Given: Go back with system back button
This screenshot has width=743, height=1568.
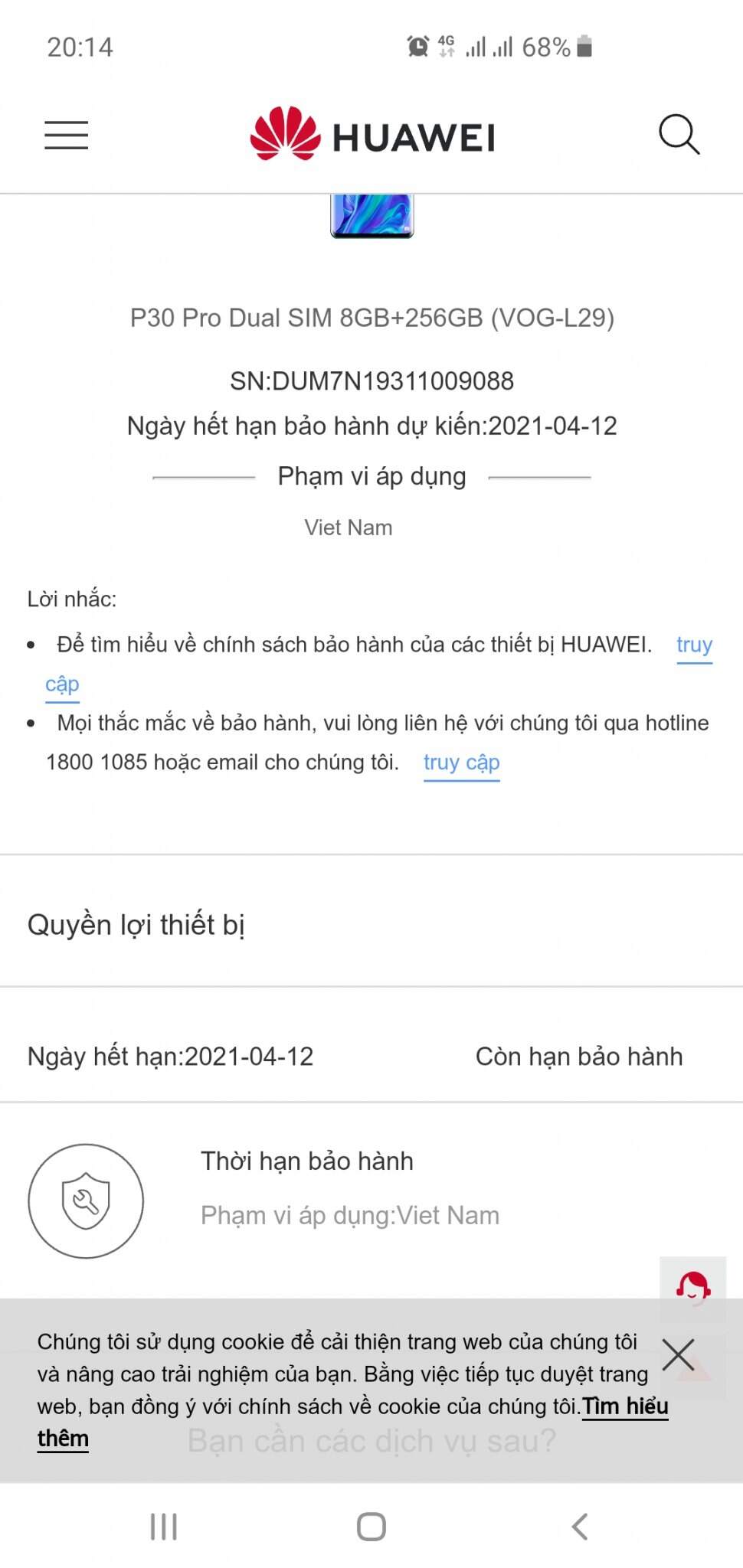Looking at the screenshot, I should [580, 1527].
